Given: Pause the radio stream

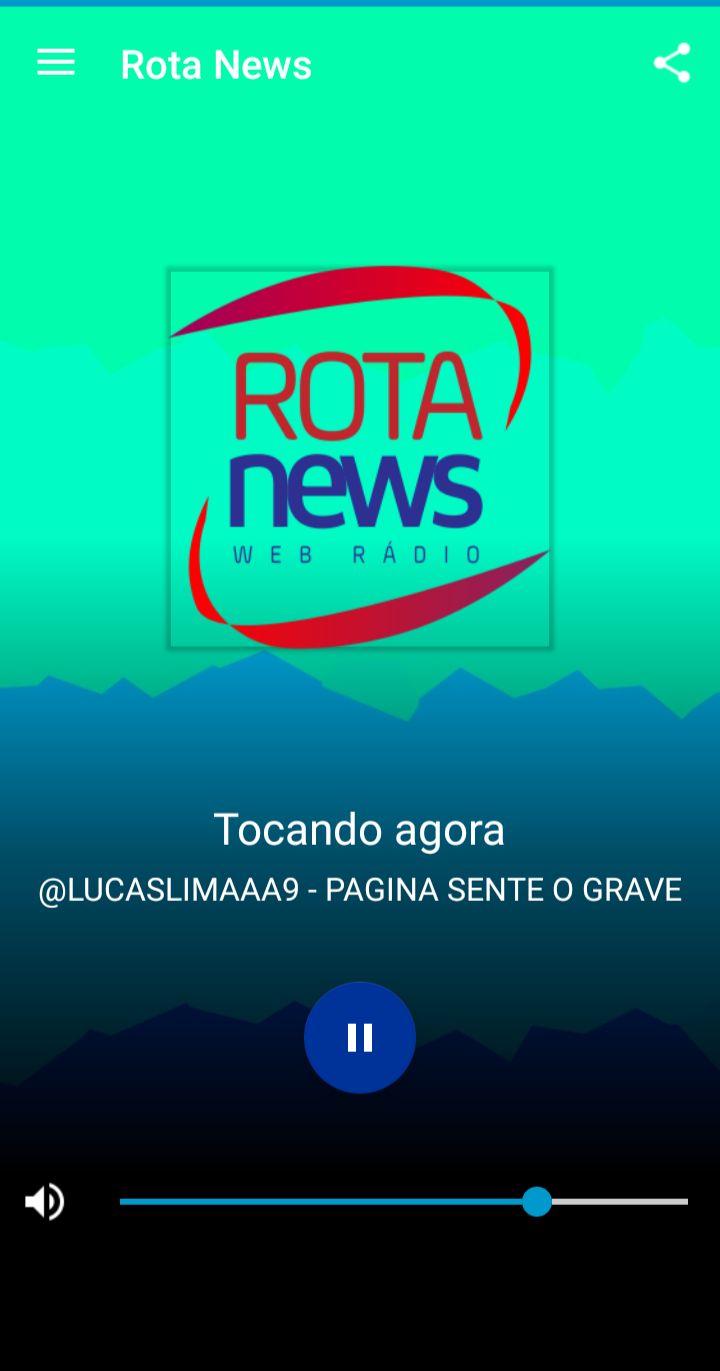Looking at the screenshot, I should (360, 1038).
